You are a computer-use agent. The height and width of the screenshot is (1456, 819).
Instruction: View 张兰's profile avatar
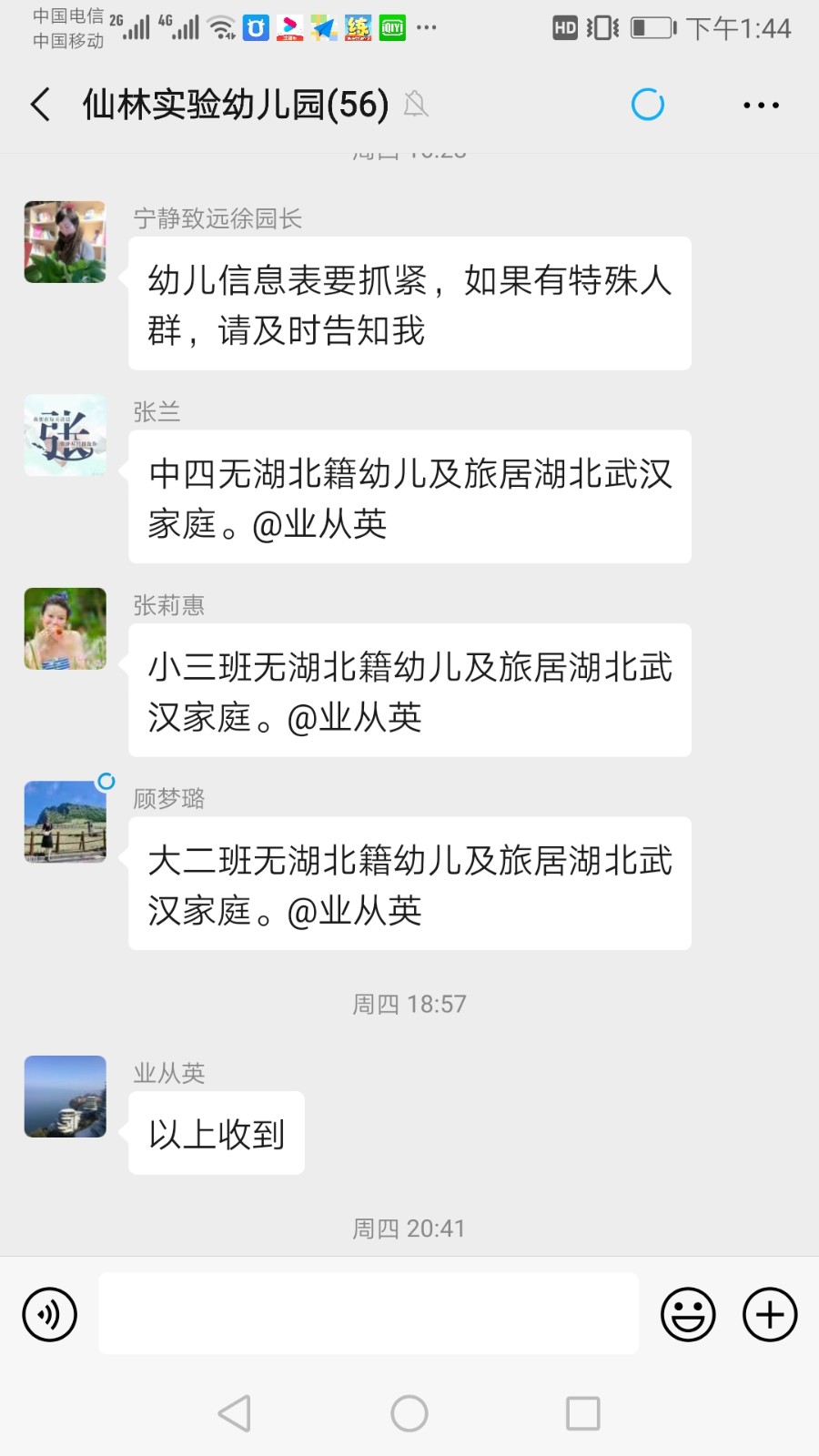(x=65, y=435)
